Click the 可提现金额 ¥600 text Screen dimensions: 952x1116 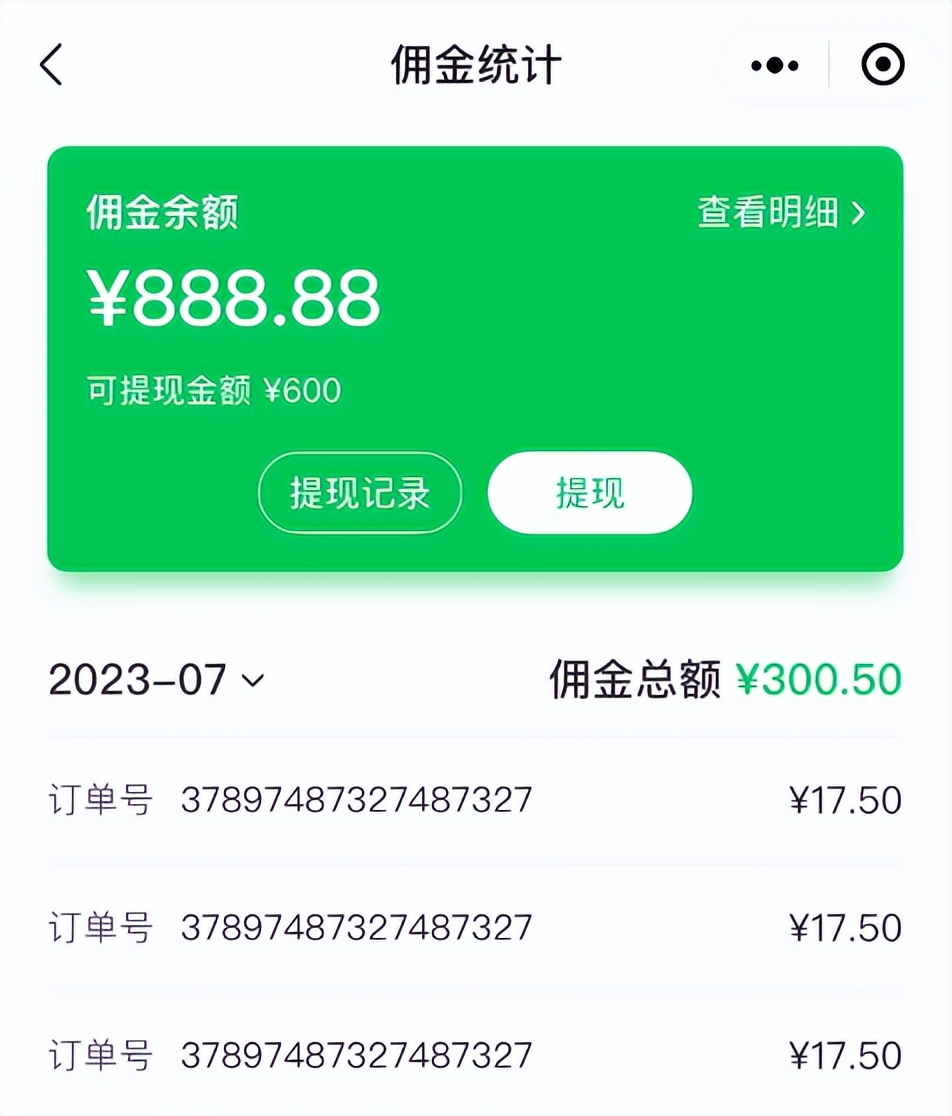(211, 391)
